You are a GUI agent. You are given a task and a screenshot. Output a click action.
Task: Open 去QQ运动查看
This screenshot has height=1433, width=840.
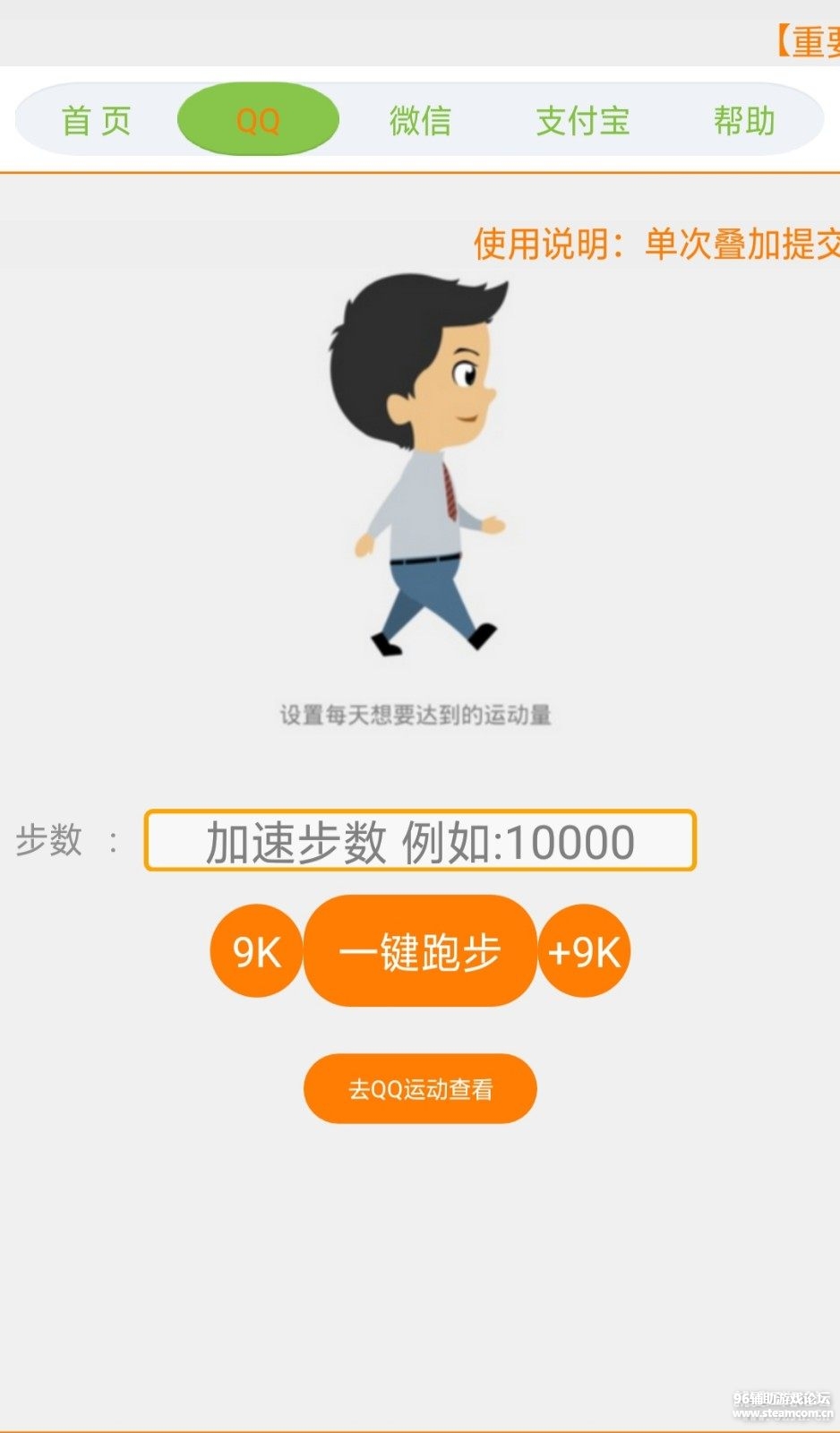point(420,1089)
